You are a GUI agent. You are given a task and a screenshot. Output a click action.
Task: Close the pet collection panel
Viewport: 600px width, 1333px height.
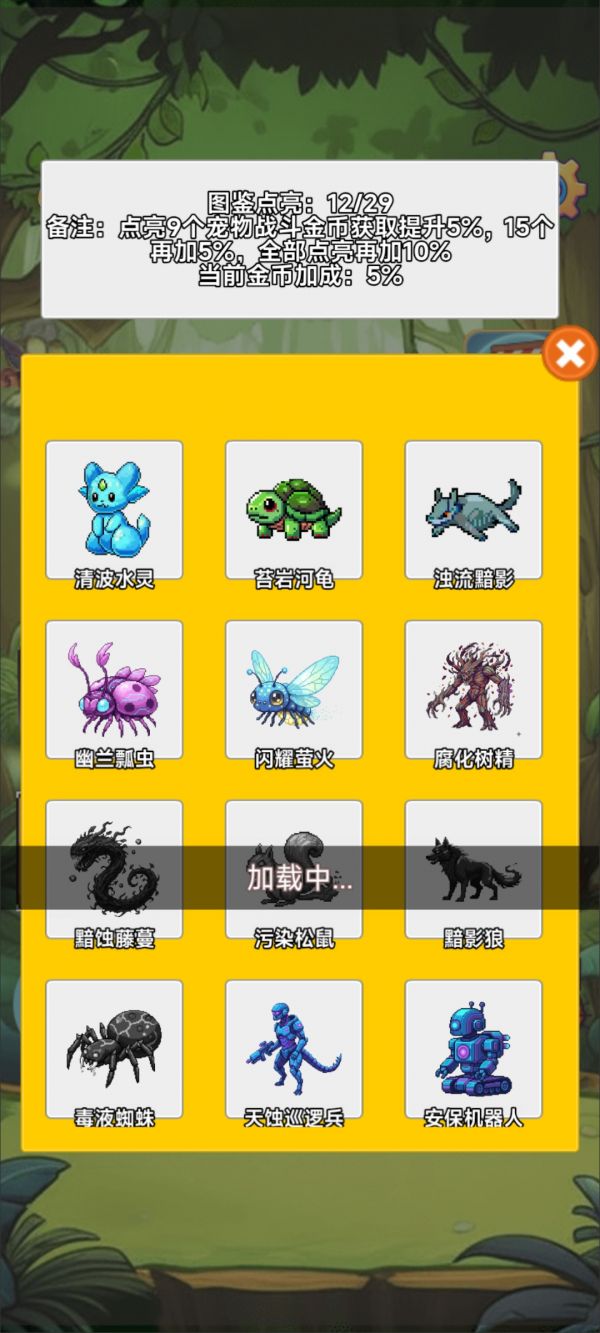570,353
